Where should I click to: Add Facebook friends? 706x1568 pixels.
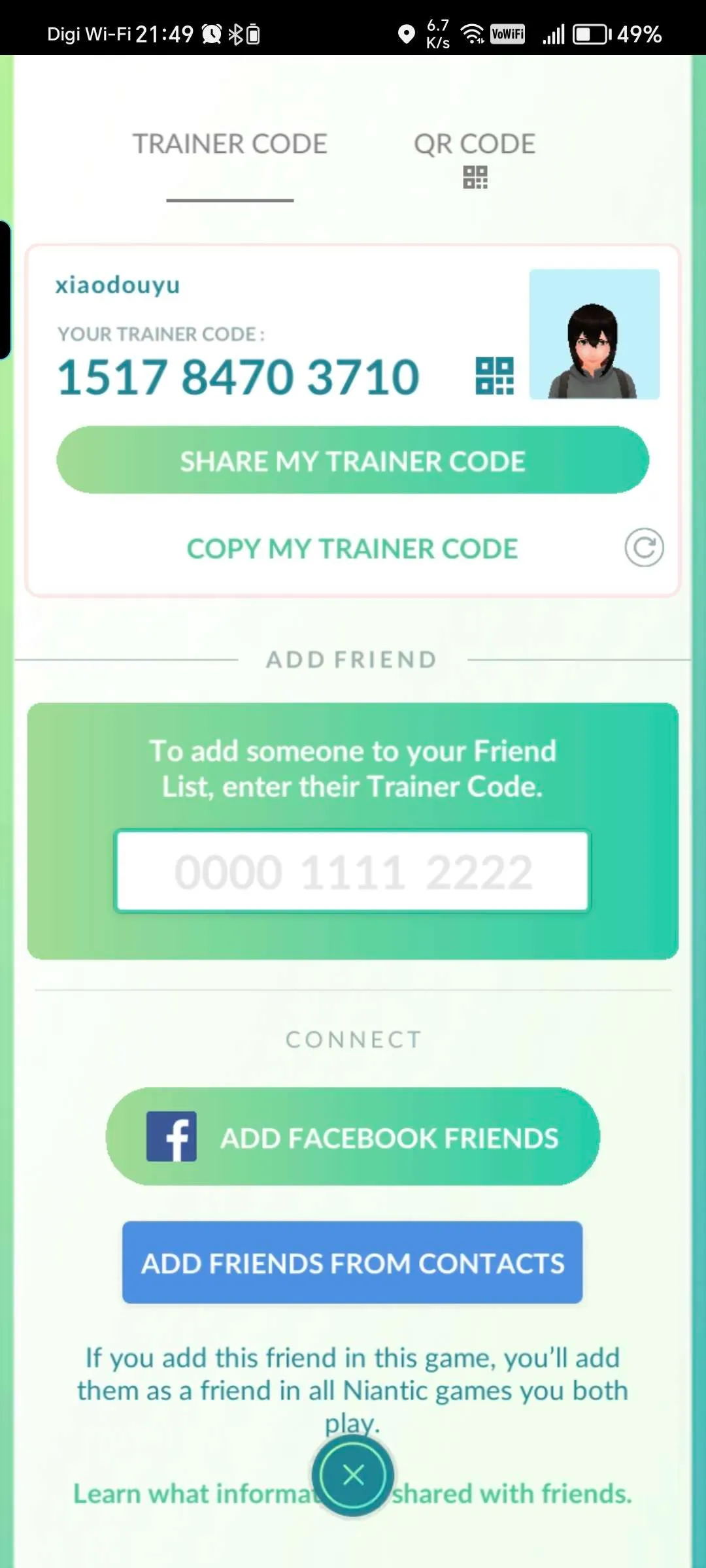352,1137
